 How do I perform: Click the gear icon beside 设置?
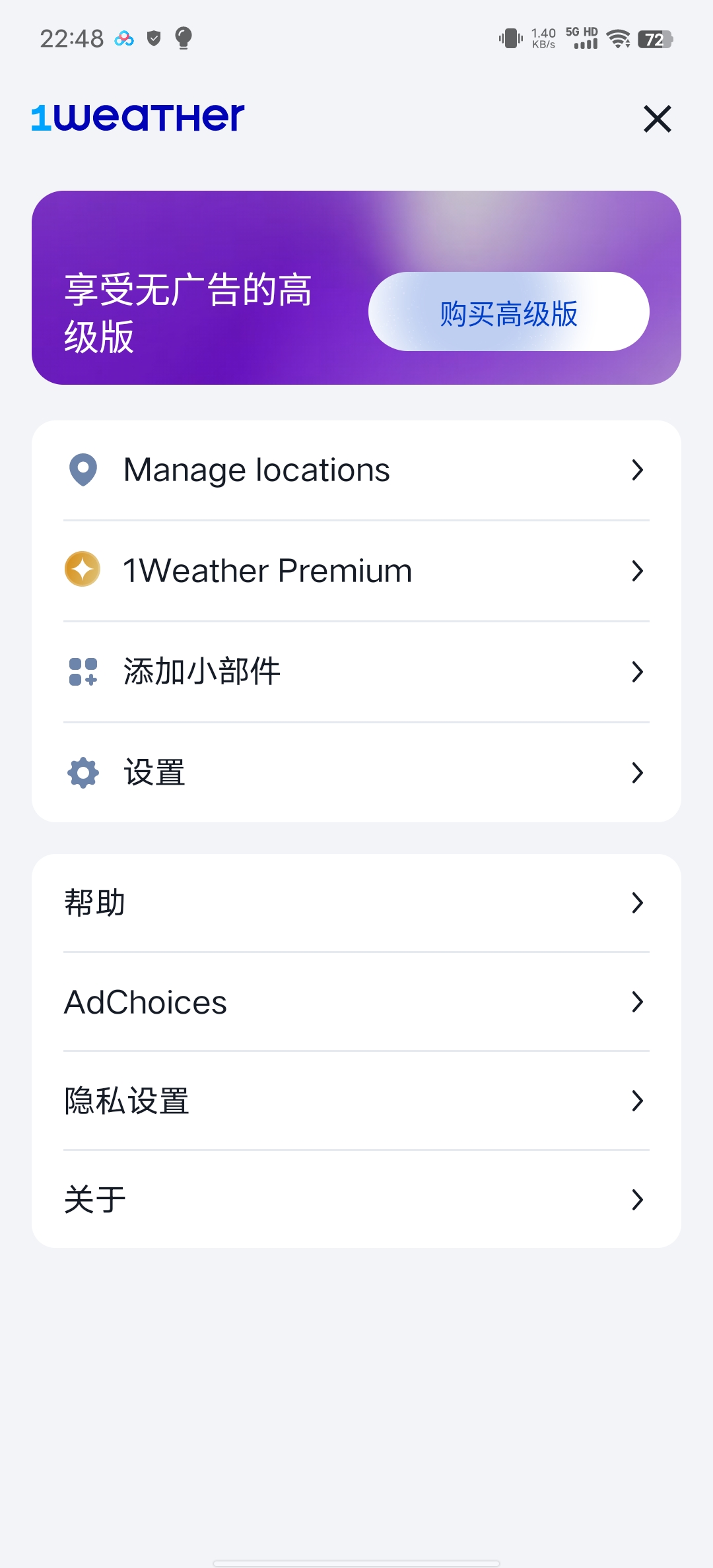(83, 771)
